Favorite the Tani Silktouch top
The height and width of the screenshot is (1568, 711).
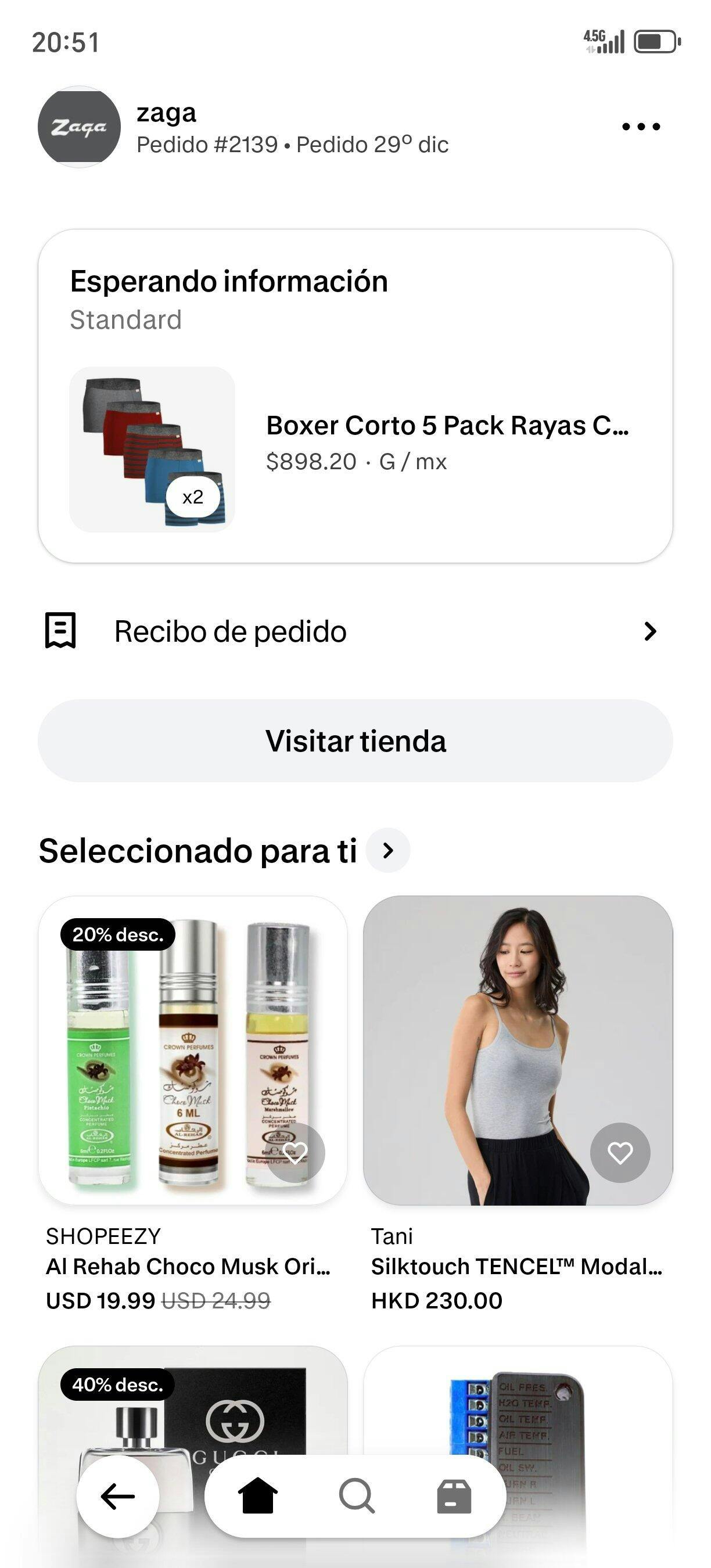(620, 1152)
